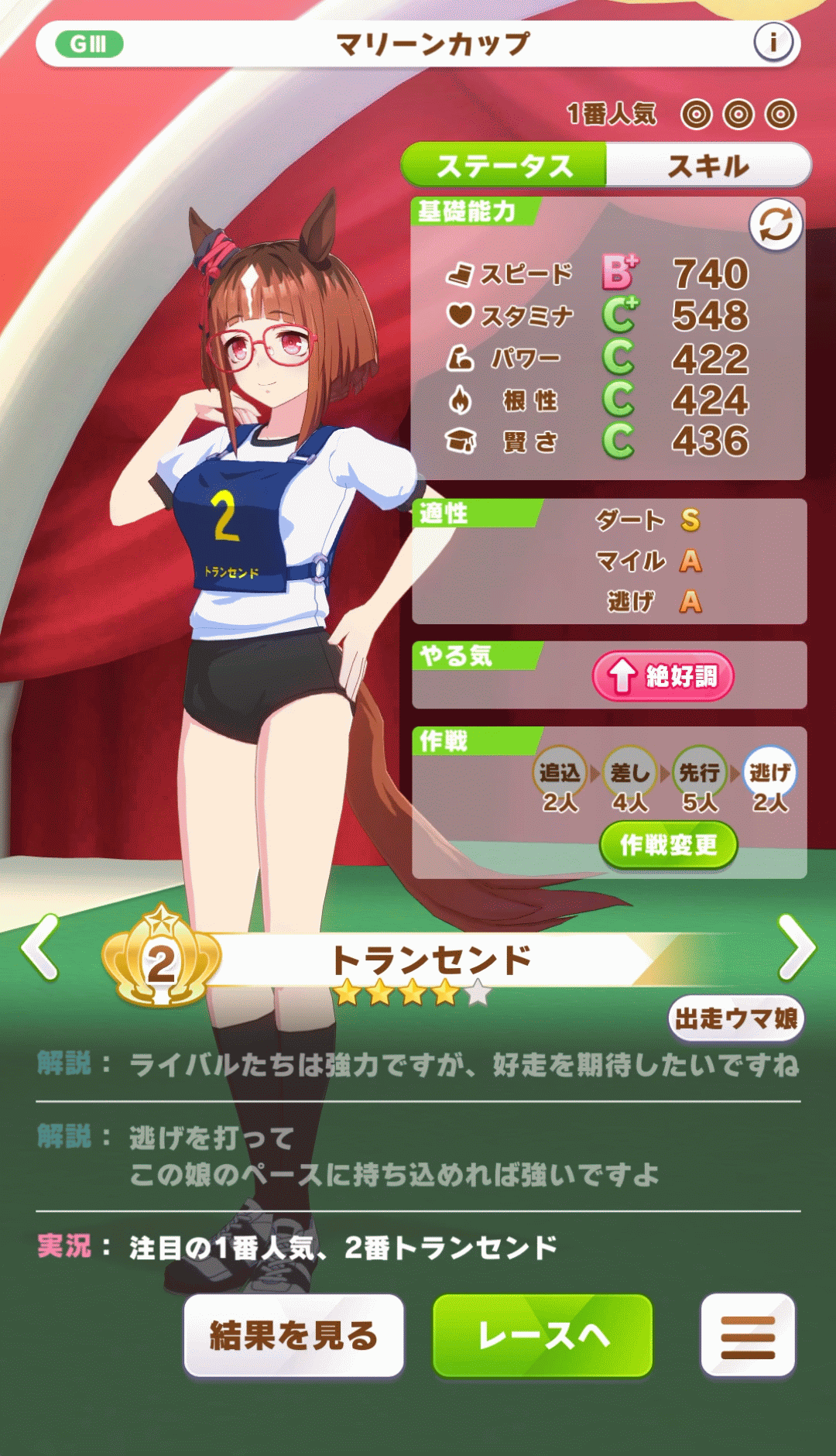This screenshot has width=836, height=1456.
Task: Start the race with レースへ
Action: pyautogui.click(x=543, y=1336)
